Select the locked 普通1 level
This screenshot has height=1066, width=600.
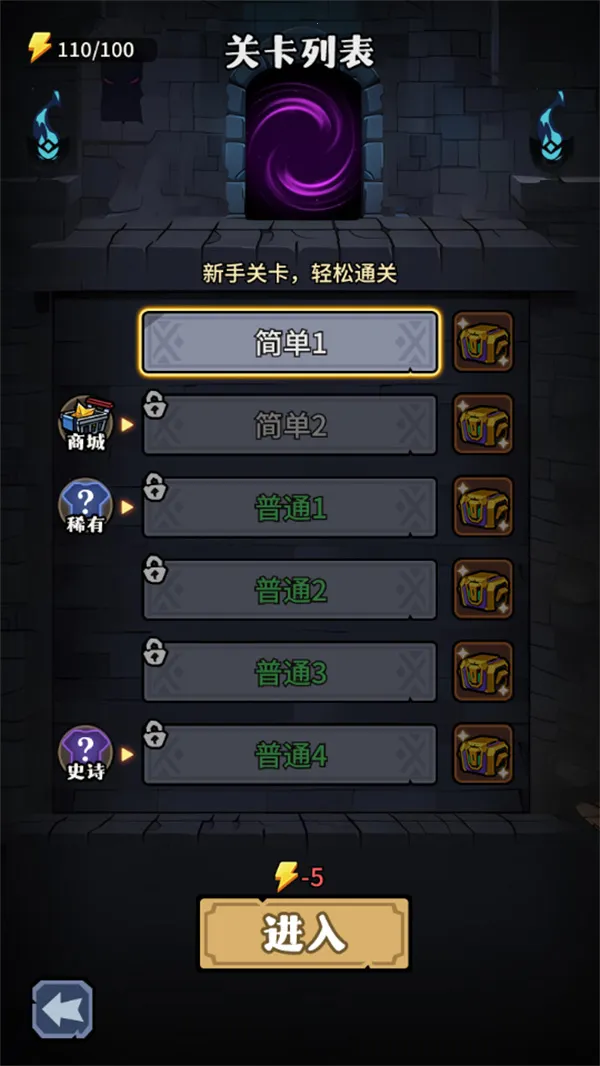pyautogui.click(x=290, y=508)
